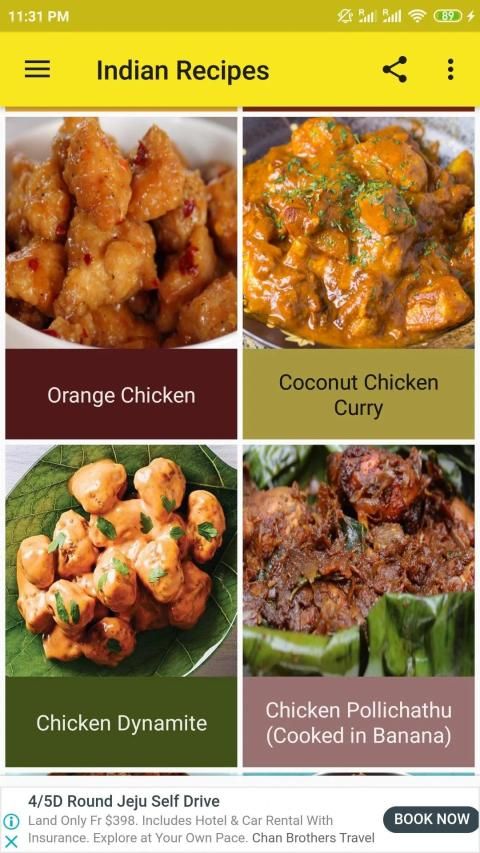Open the hamburger navigation drawer
The width and height of the screenshot is (480, 853).
coord(37,70)
